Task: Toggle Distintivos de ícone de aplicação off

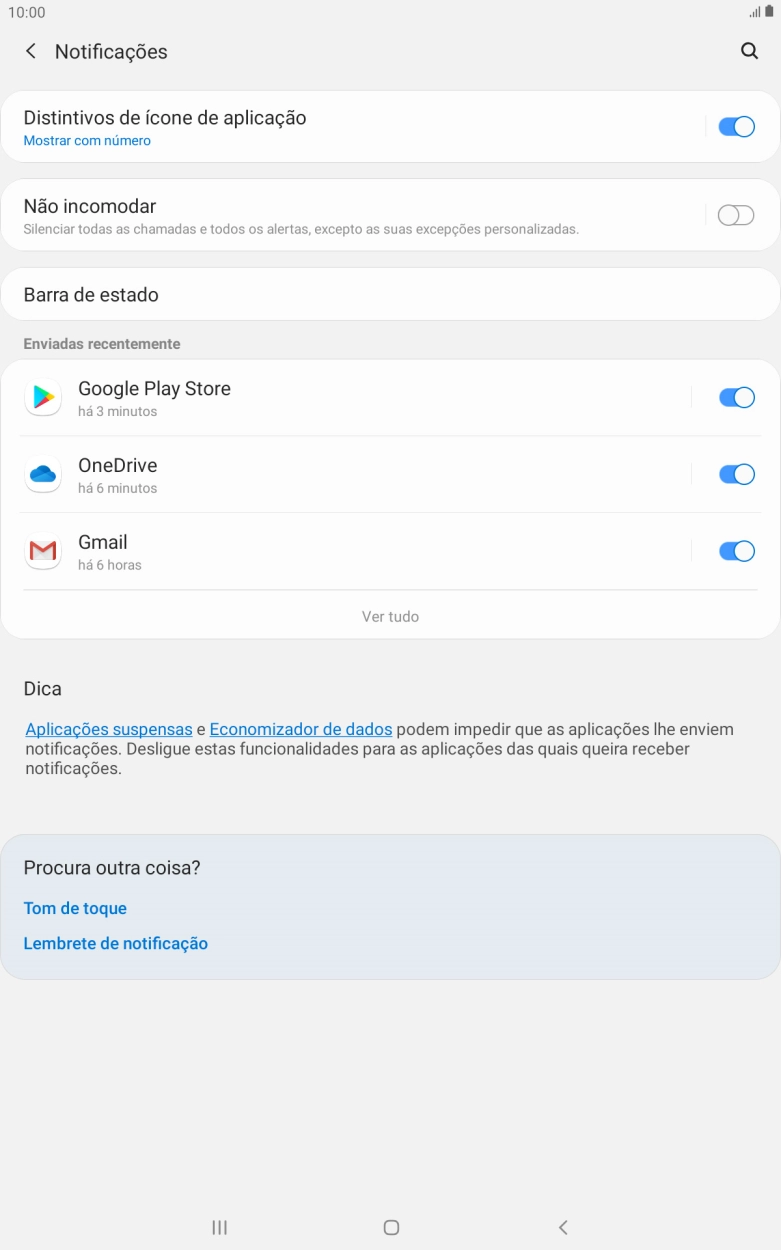Action: 736,127
